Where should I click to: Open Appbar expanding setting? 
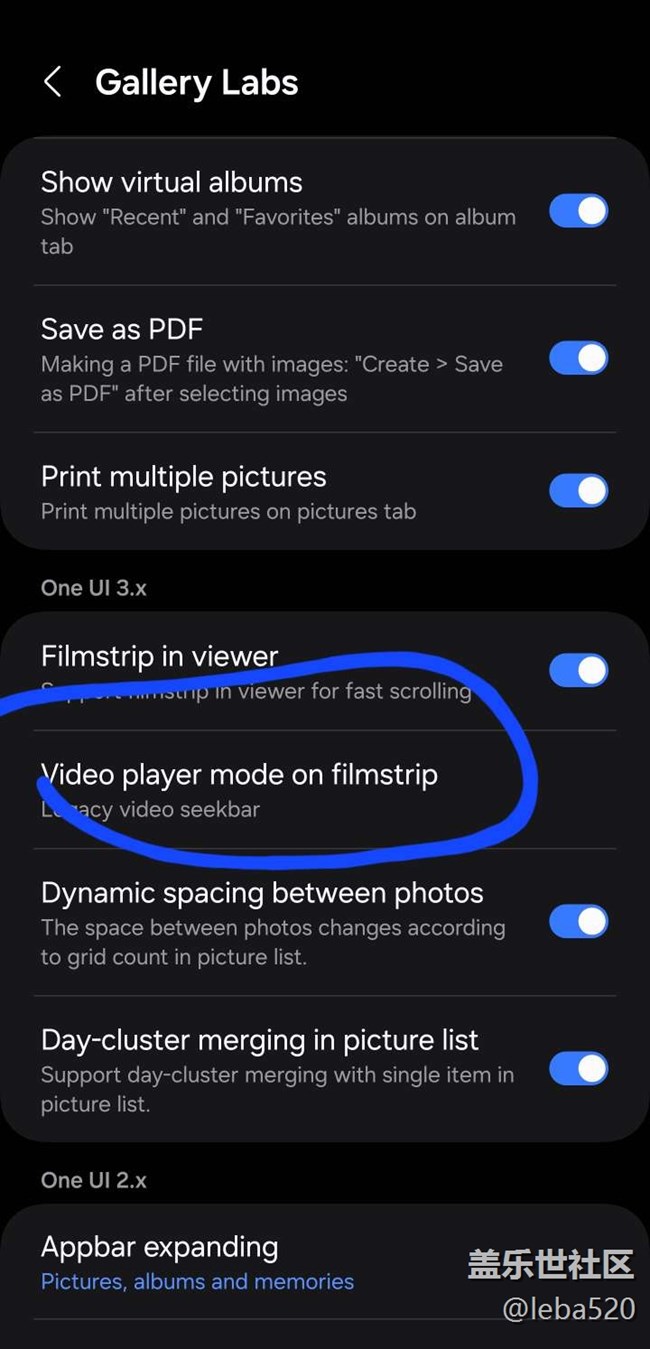325,1263
